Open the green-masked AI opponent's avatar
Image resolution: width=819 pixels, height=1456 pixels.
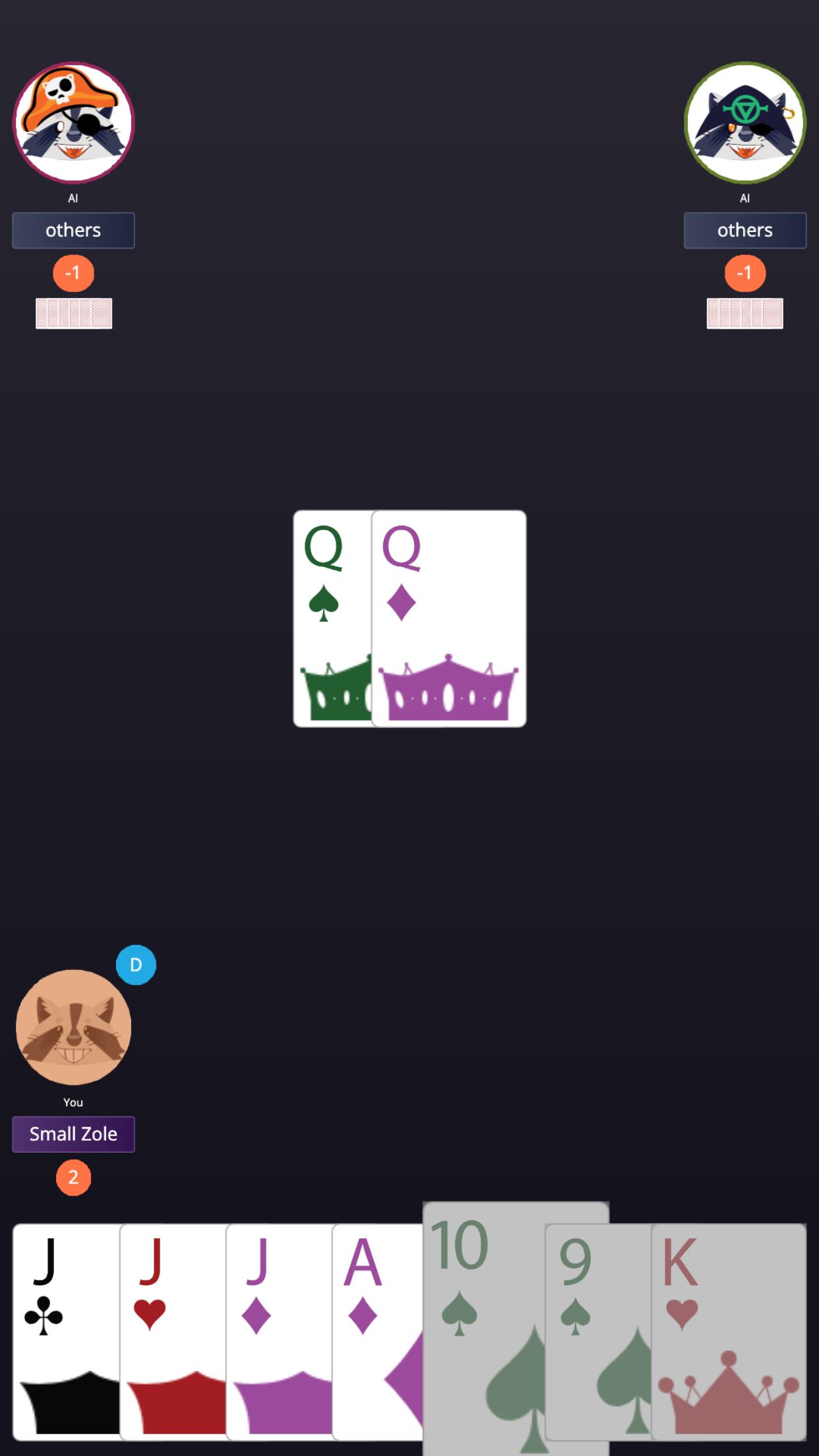point(745,123)
